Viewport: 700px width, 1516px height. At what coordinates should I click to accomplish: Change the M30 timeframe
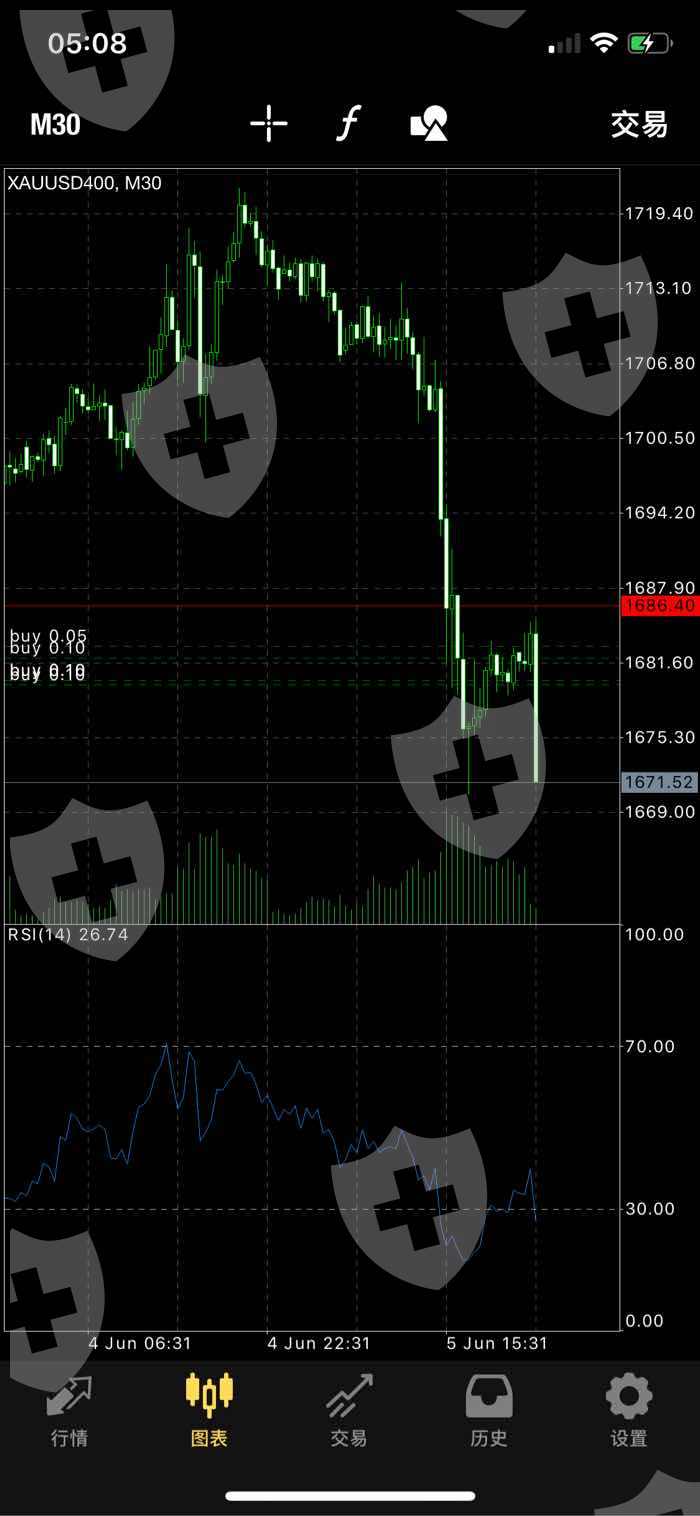click(x=55, y=124)
